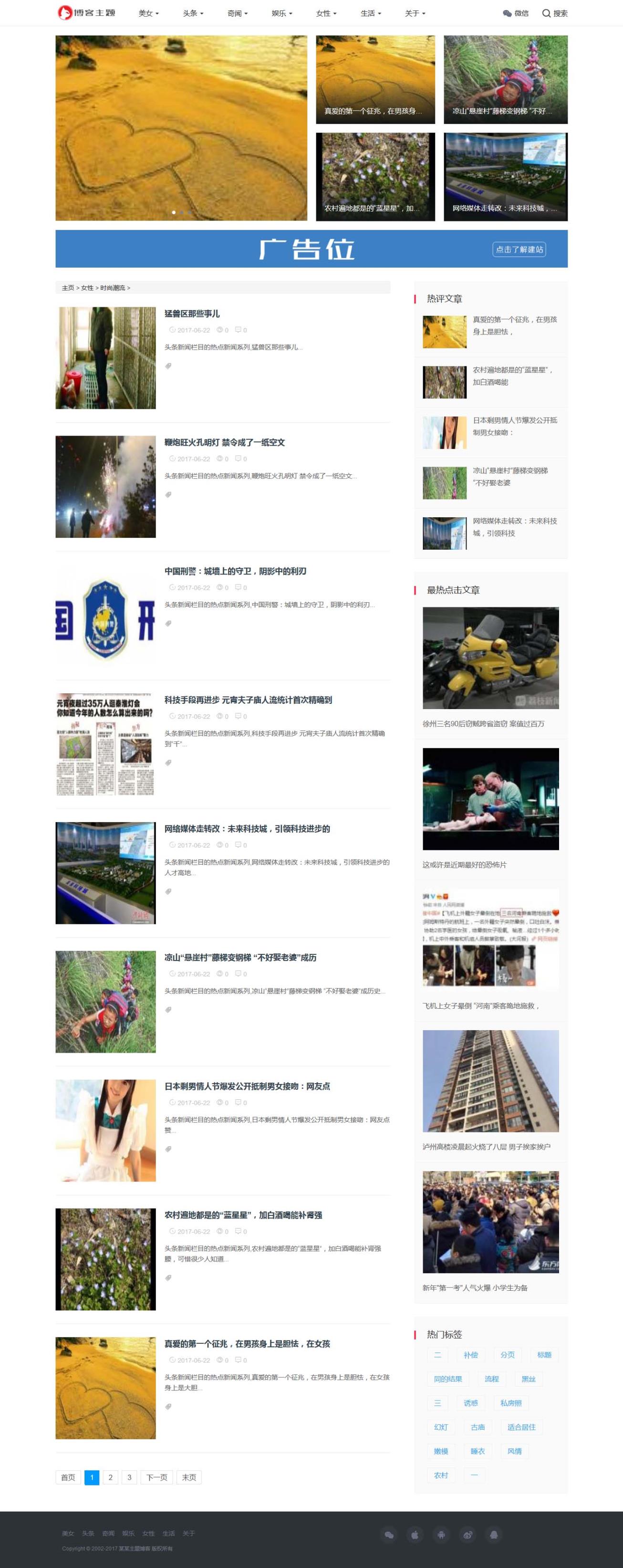Select the 适合居住 tag
The height and width of the screenshot is (1568, 623).
[x=521, y=1427]
